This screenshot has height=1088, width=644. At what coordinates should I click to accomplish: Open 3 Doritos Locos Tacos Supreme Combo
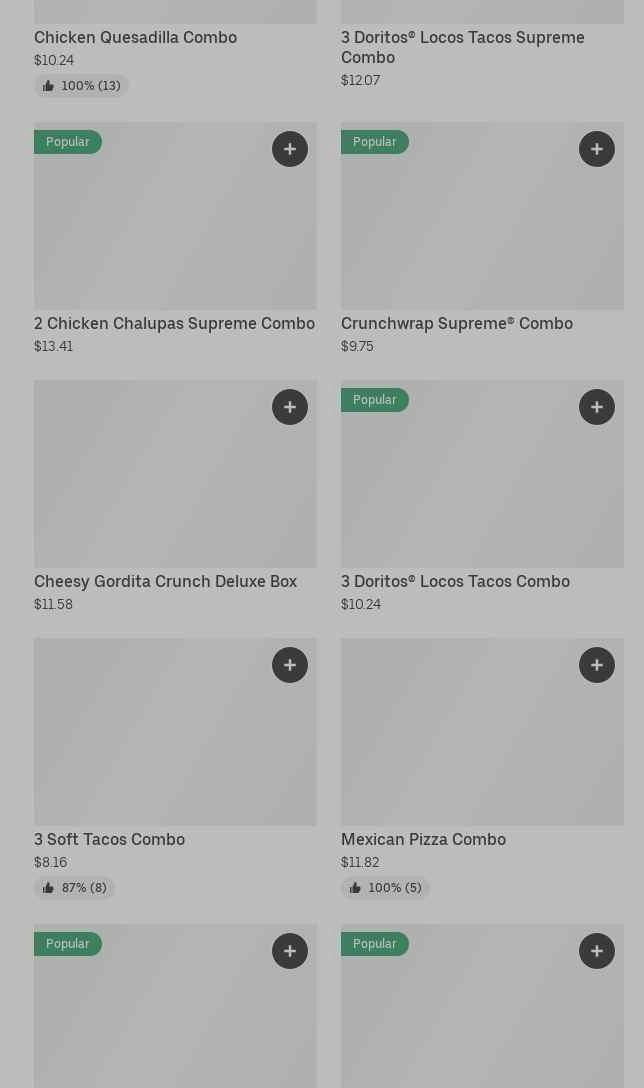coord(462,47)
